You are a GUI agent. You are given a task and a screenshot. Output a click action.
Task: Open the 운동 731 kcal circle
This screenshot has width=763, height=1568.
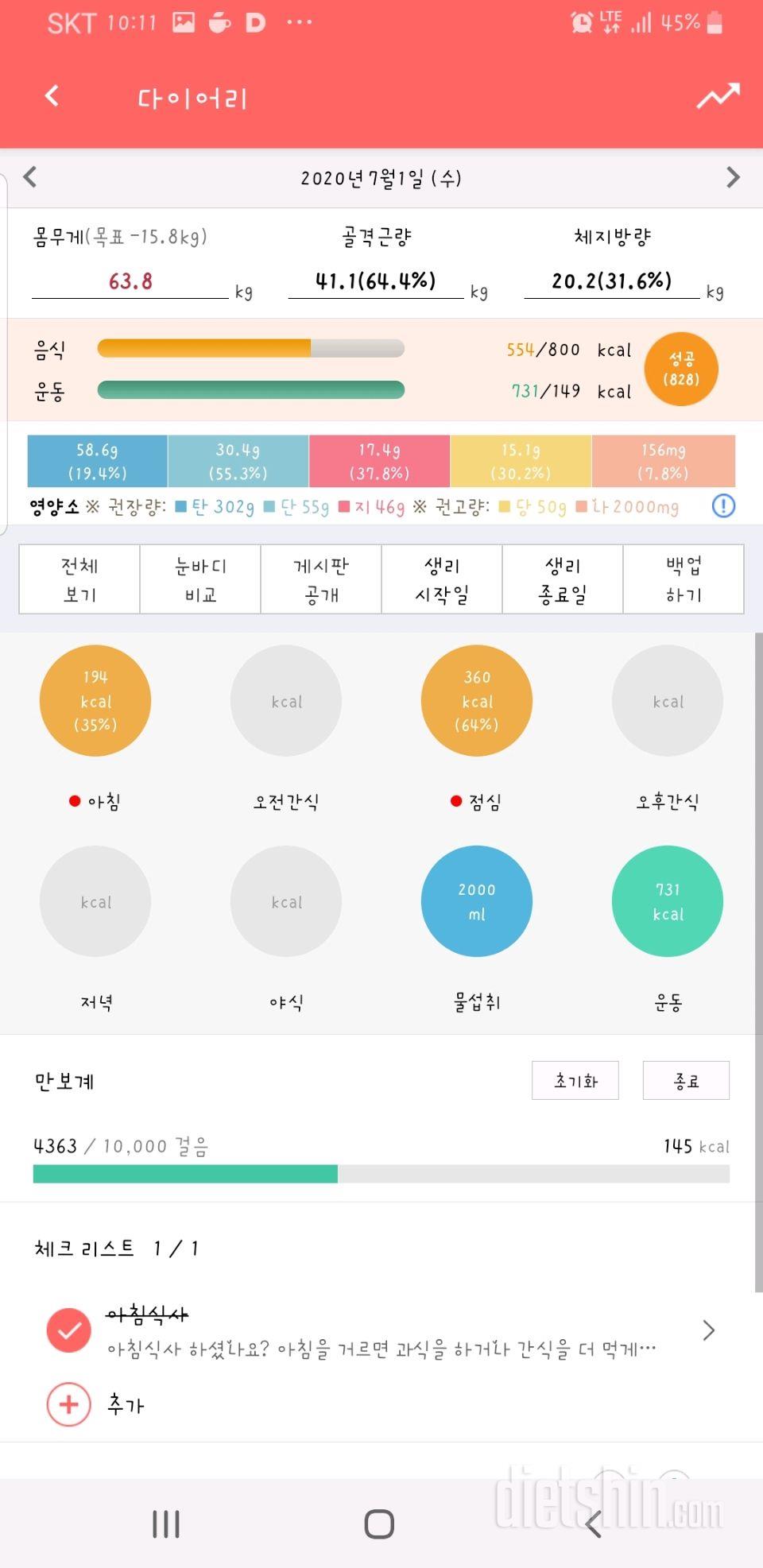[668, 901]
